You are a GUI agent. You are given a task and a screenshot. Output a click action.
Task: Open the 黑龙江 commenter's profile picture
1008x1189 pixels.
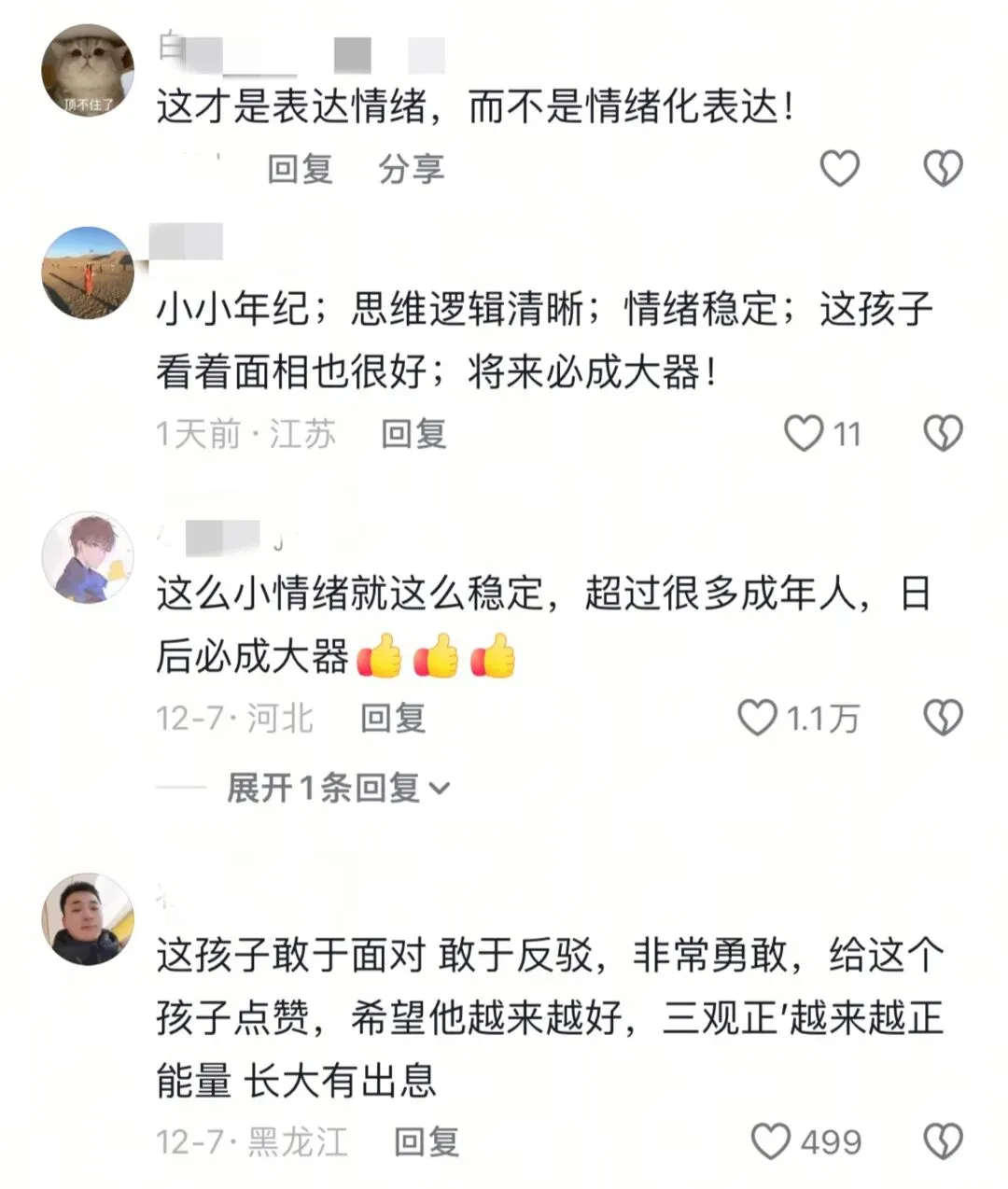[88, 919]
